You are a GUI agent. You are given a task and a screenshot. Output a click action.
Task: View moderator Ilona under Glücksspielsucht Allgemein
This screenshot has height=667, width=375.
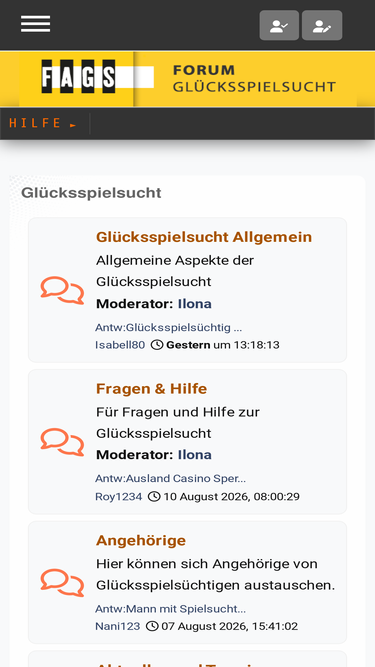[x=195, y=304]
